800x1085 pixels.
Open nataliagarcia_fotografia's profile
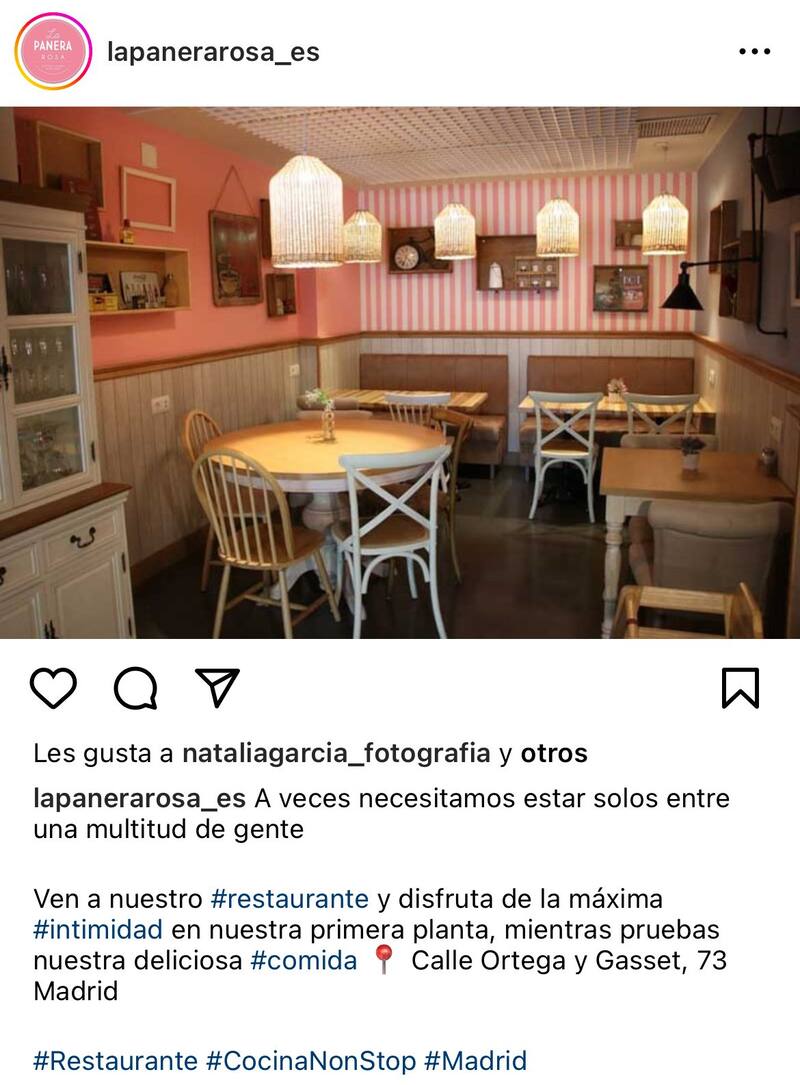336,753
